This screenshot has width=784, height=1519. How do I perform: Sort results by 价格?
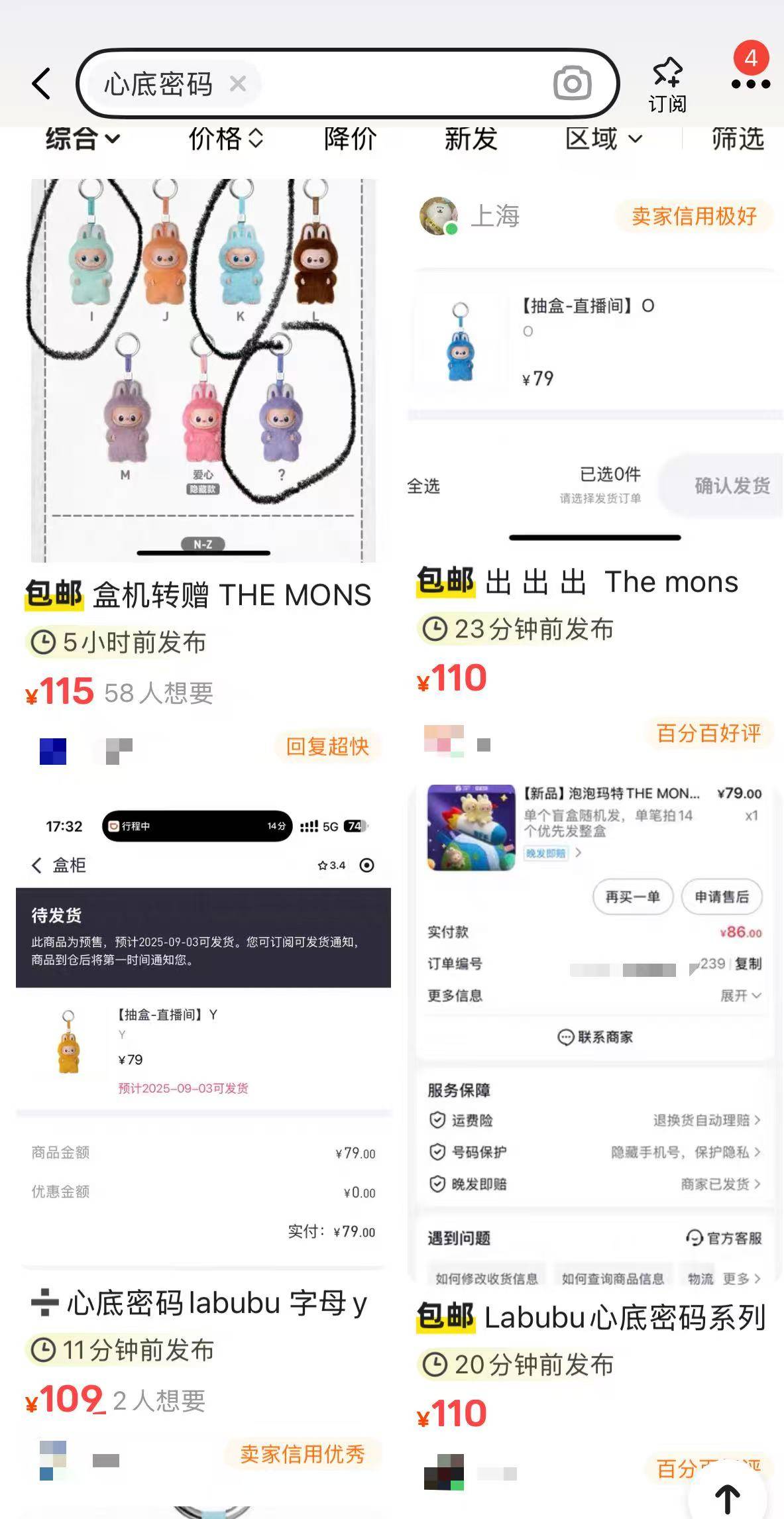225,139
